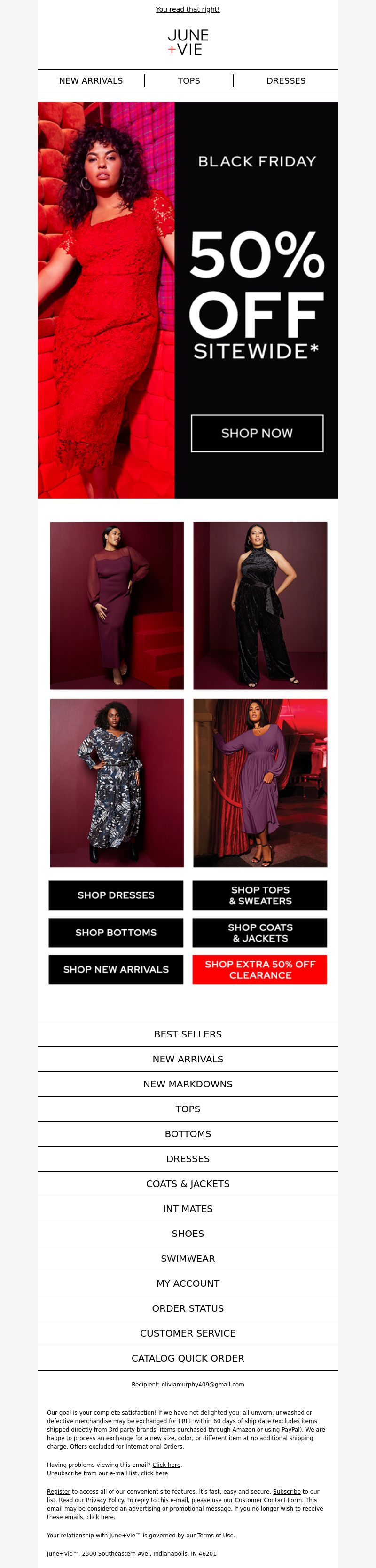Image resolution: width=376 pixels, height=1568 pixels.
Task: Select TOPS in the top navigation
Action: point(188,81)
